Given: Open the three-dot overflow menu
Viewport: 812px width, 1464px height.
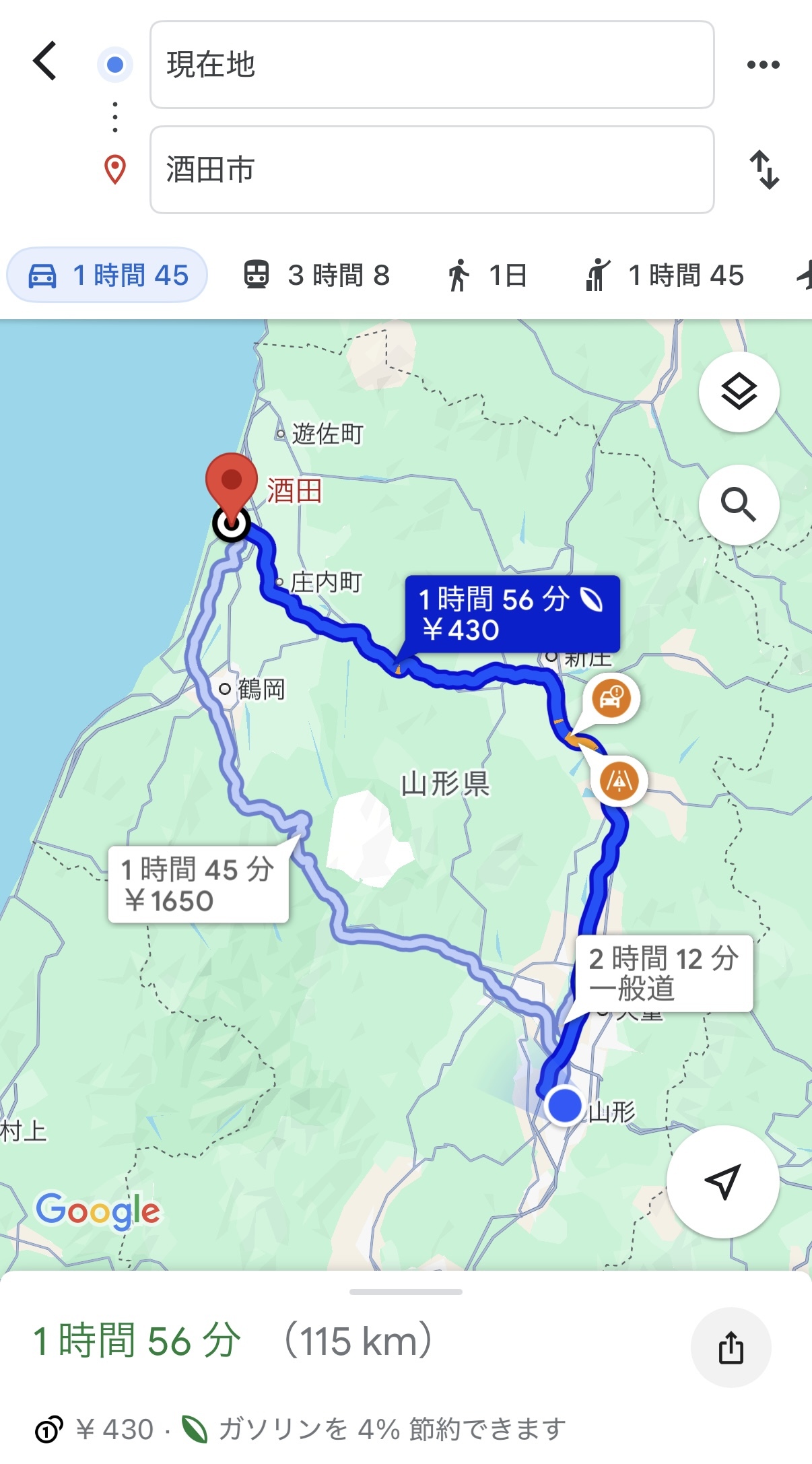Looking at the screenshot, I should pyautogui.click(x=763, y=65).
